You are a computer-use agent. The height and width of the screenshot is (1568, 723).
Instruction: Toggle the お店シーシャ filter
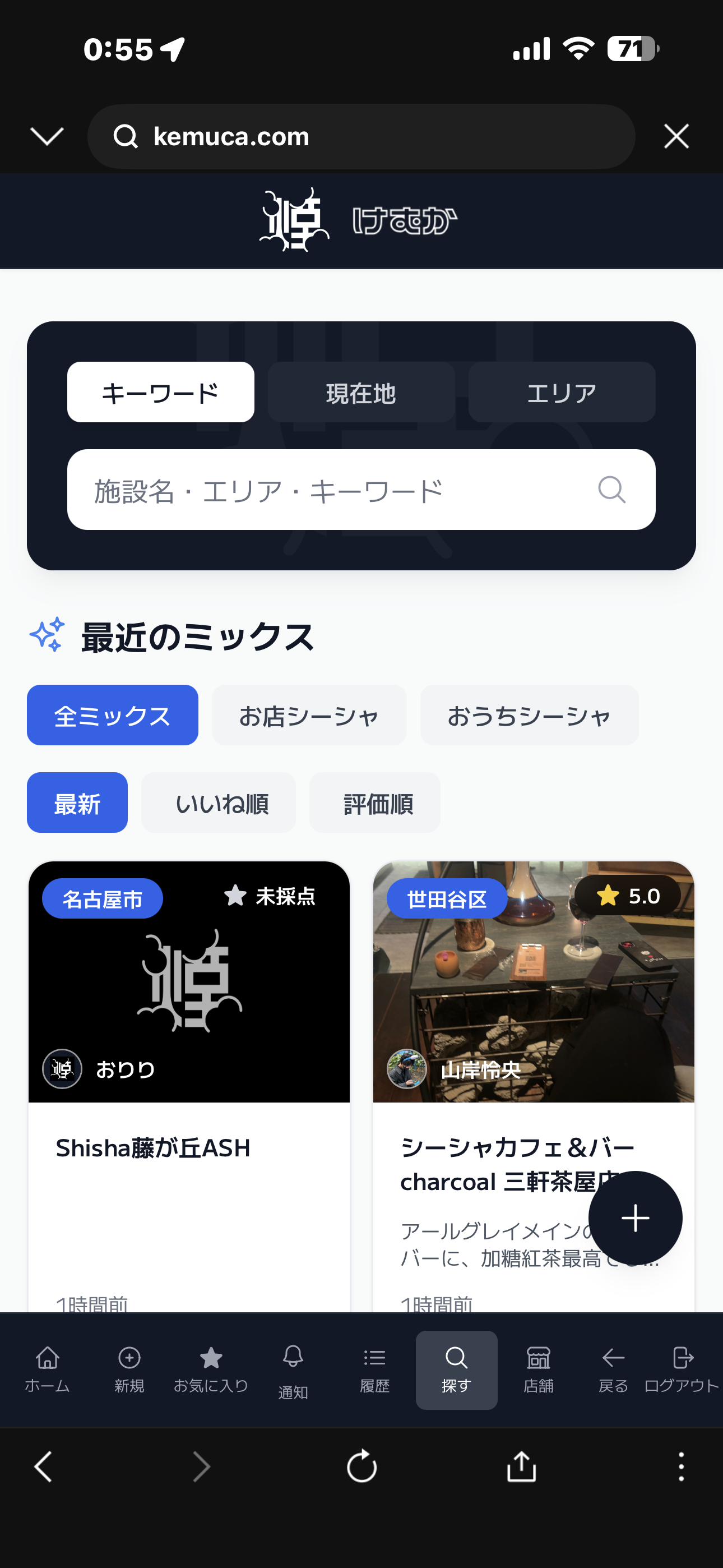pos(309,715)
